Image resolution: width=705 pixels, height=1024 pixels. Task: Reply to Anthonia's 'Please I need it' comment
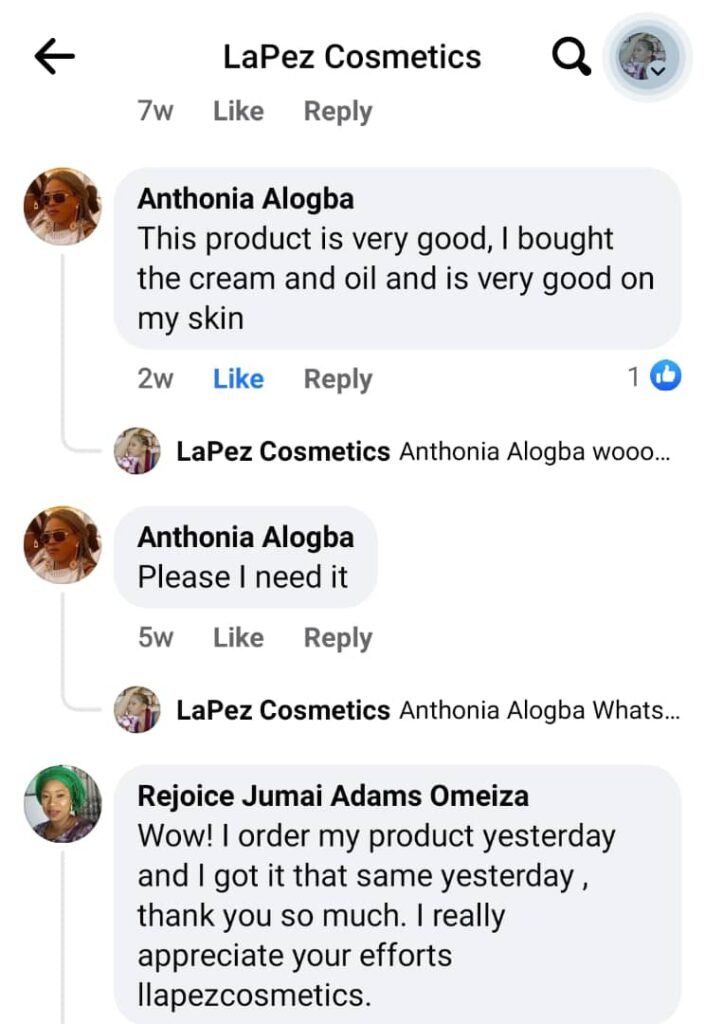338,638
